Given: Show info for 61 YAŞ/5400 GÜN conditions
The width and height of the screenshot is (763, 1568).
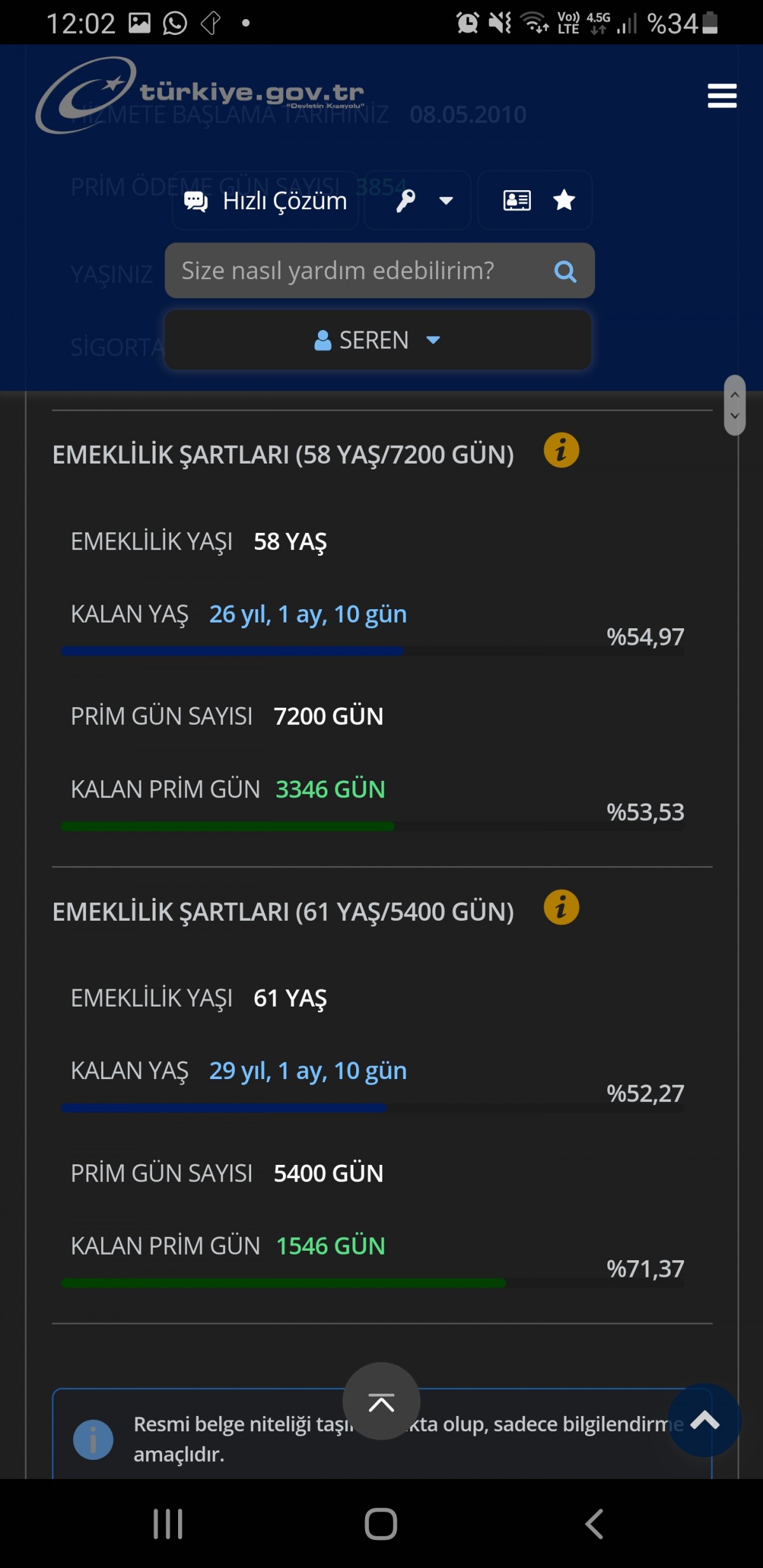Looking at the screenshot, I should pos(561,907).
